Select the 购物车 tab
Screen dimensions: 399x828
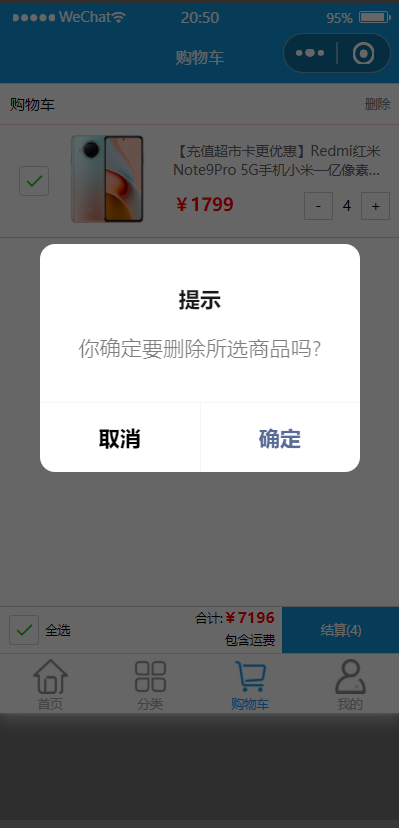(x=250, y=684)
